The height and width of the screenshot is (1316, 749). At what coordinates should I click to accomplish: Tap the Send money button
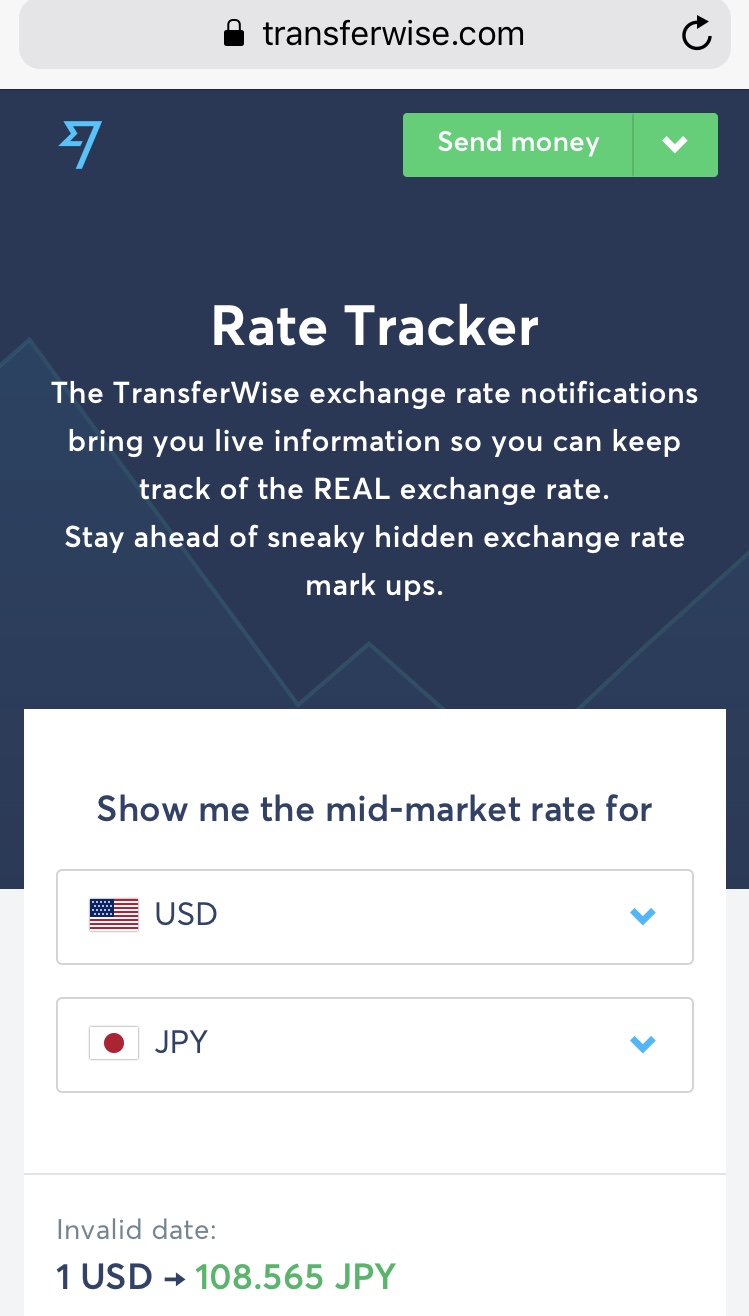[518, 144]
